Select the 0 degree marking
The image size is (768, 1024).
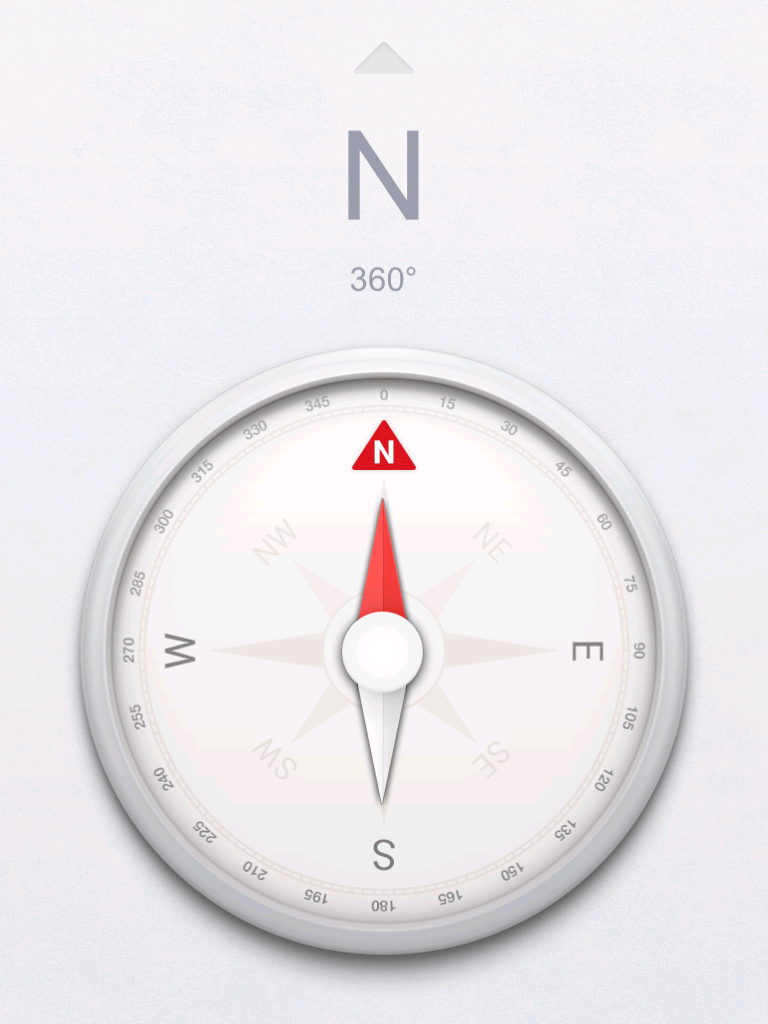click(384, 397)
